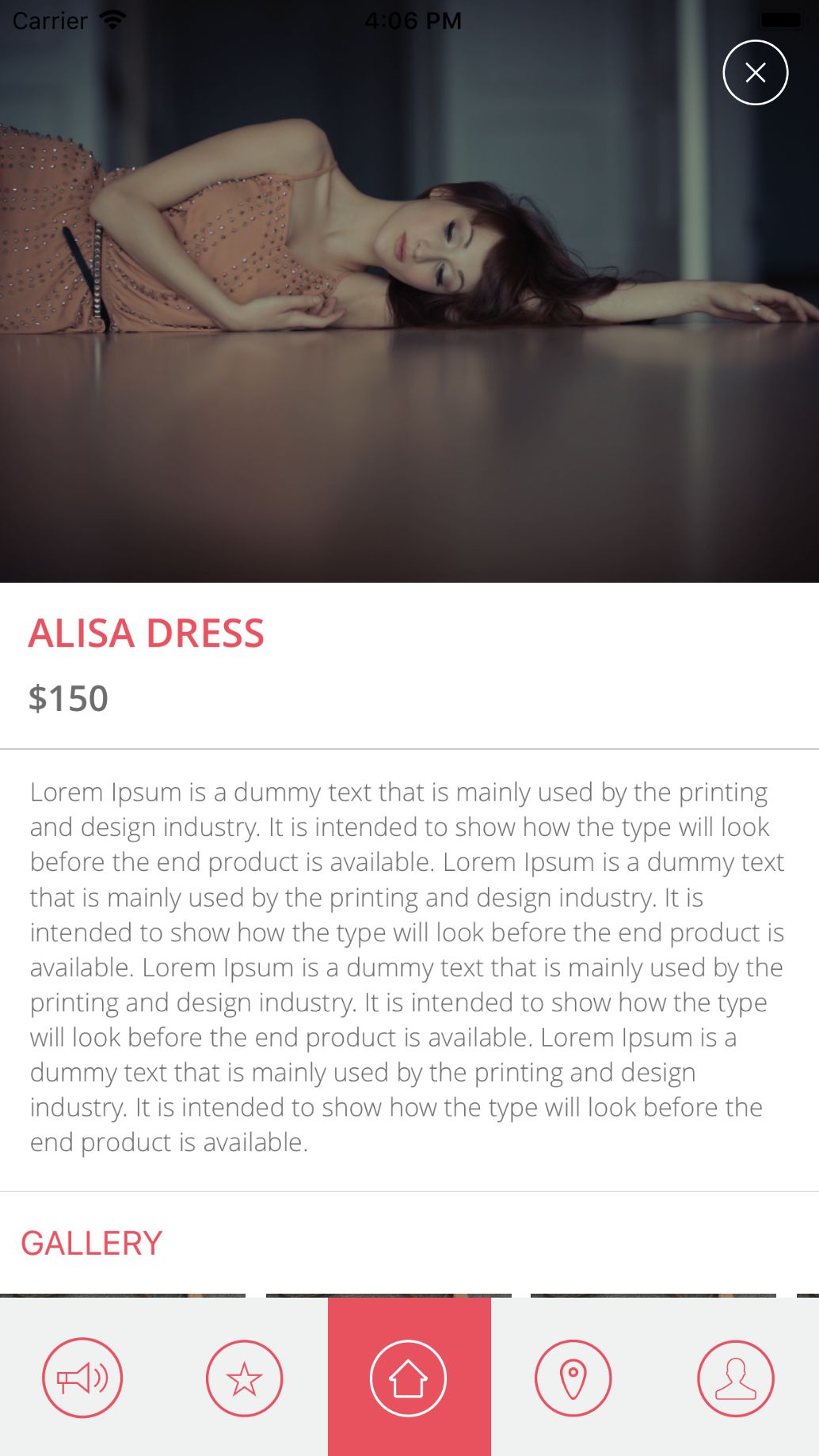Open the location pin tab

573,1378
